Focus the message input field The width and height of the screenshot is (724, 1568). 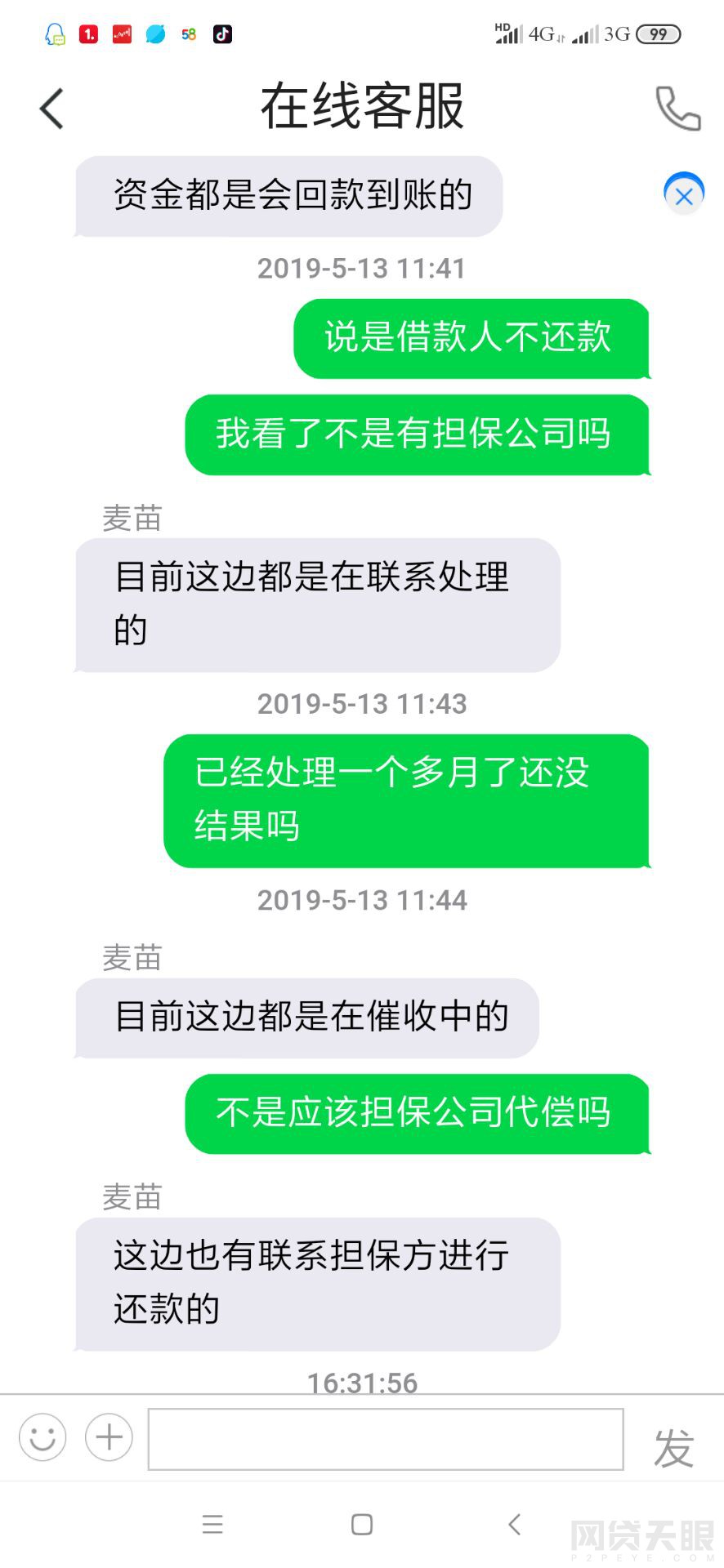pyautogui.click(x=386, y=1439)
